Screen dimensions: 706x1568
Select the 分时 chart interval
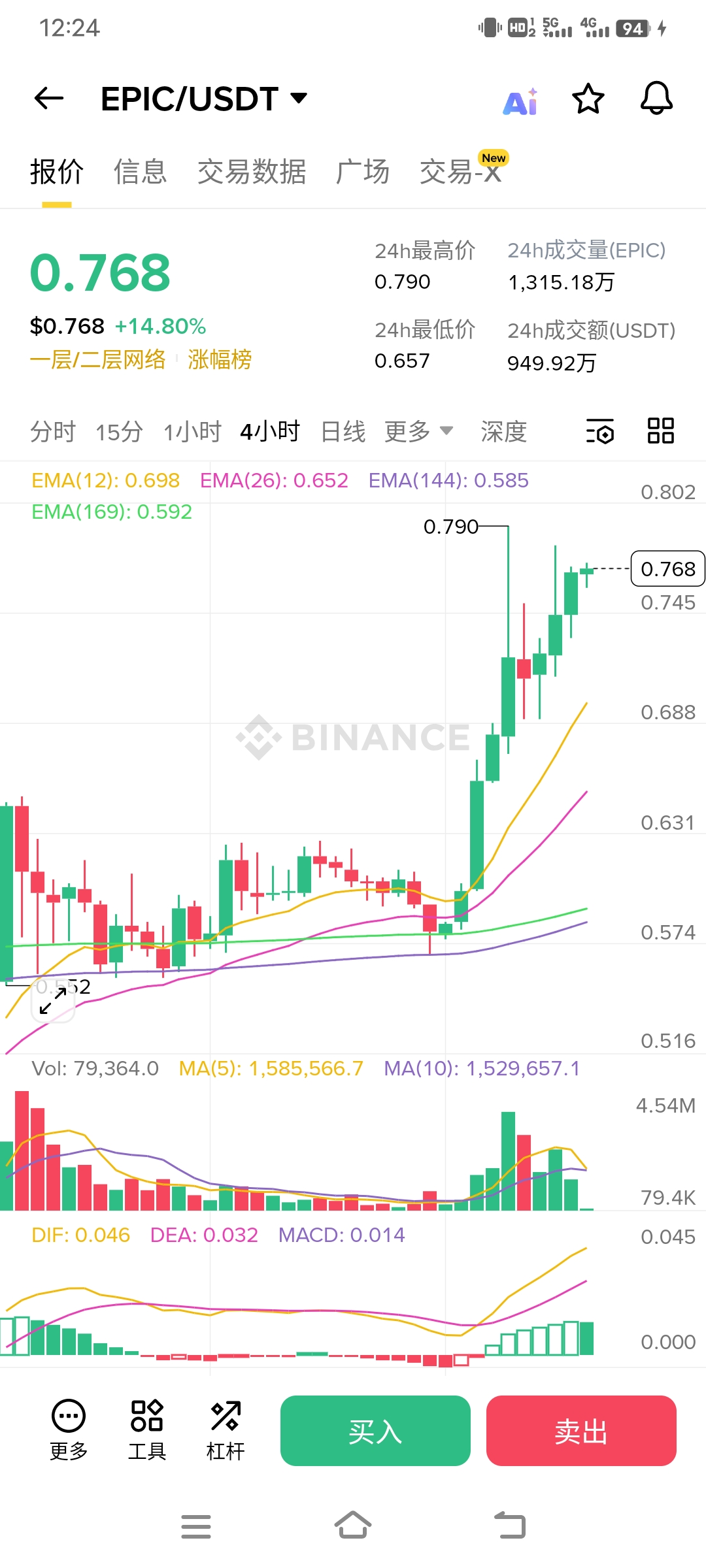coord(53,432)
